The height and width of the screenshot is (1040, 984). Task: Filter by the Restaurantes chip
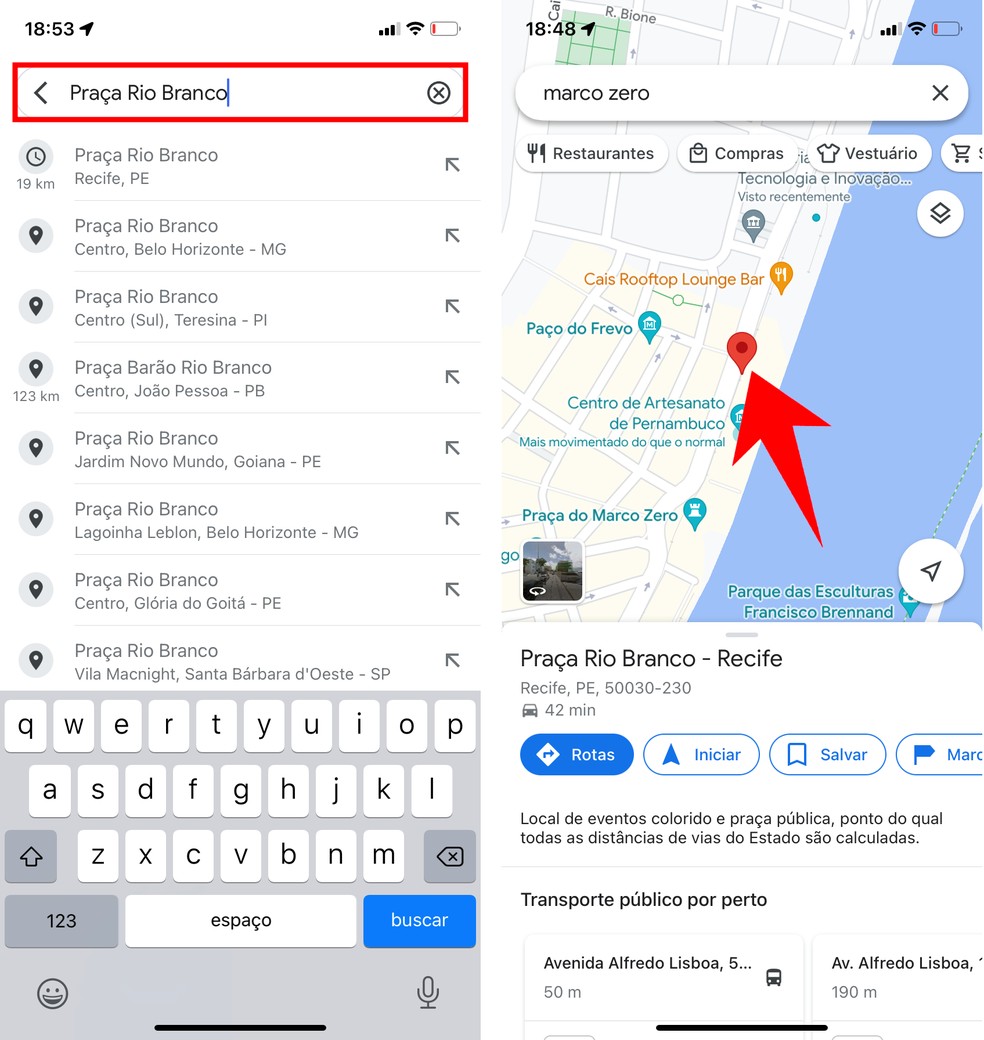click(590, 153)
